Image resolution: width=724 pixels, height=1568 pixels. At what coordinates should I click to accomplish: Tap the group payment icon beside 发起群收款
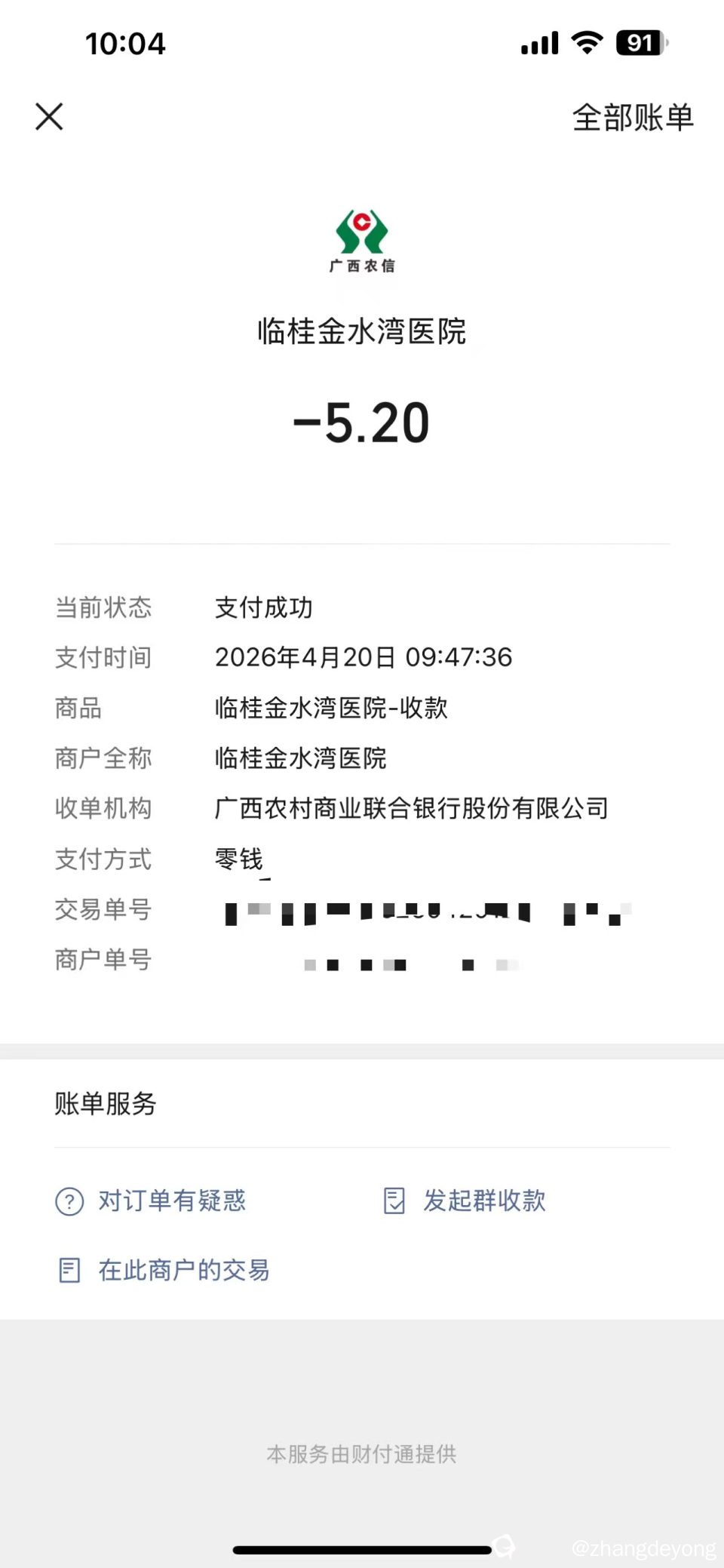(394, 1200)
